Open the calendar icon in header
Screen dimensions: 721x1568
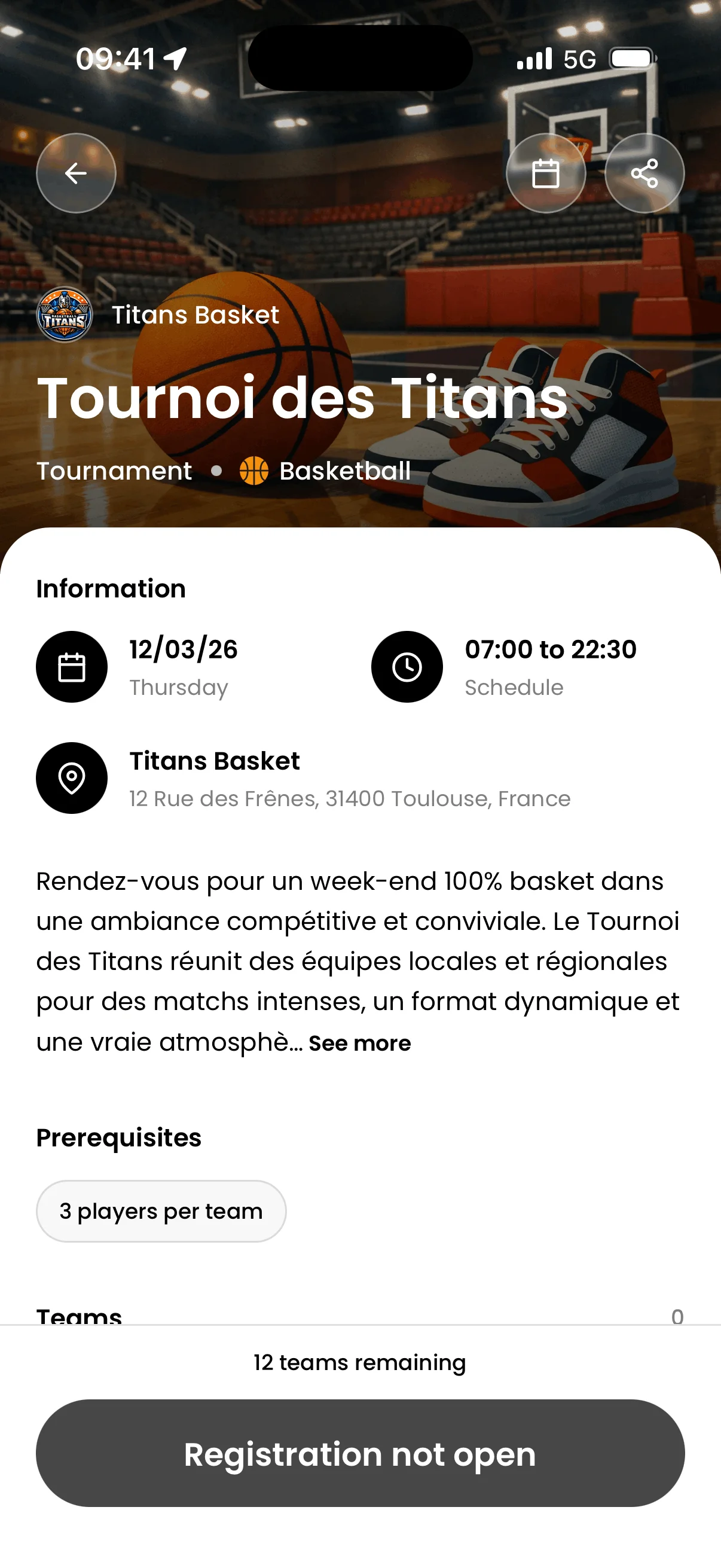point(545,173)
